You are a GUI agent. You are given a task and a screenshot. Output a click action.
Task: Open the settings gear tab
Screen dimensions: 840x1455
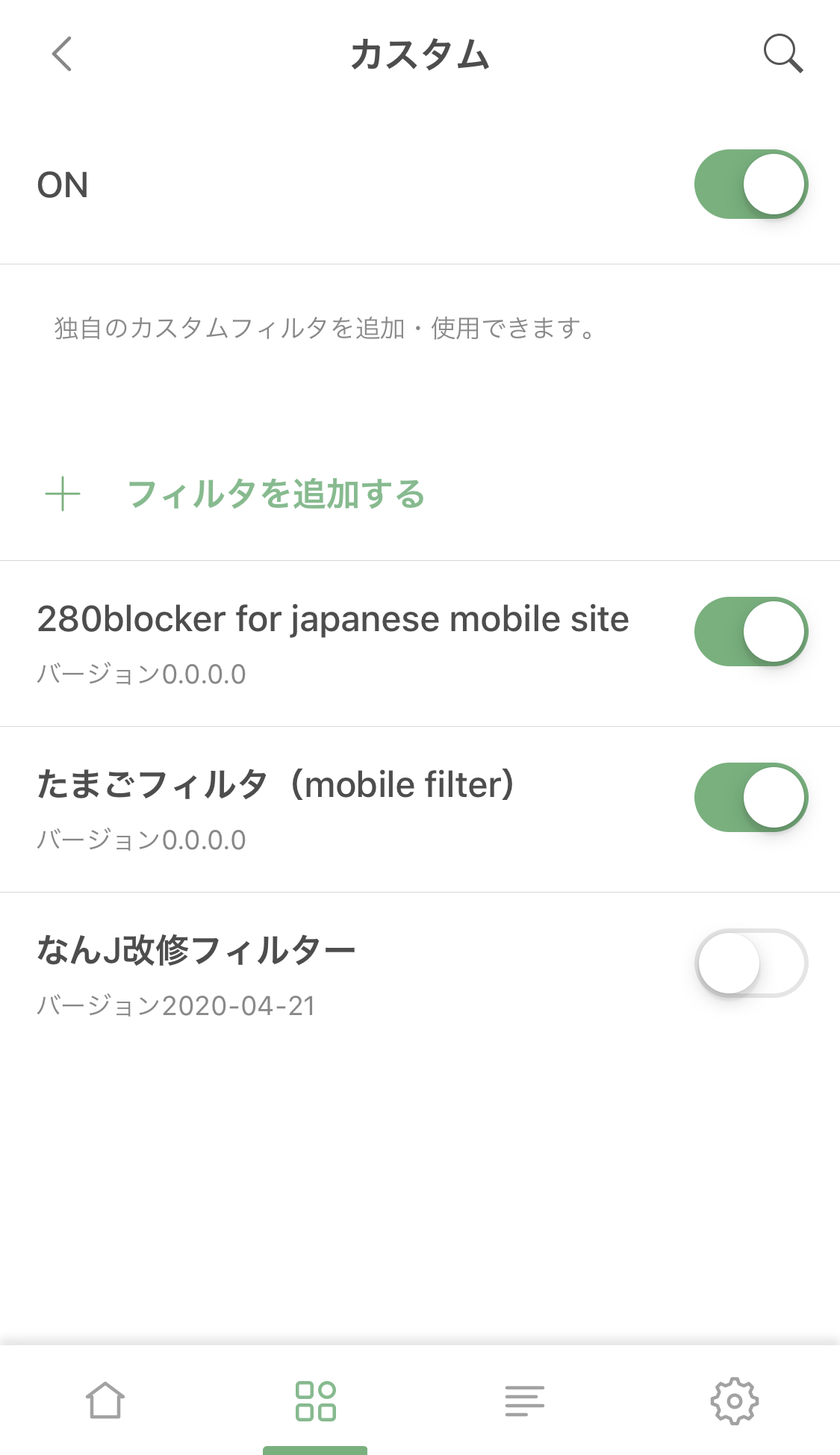pyautogui.click(x=735, y=1400)
